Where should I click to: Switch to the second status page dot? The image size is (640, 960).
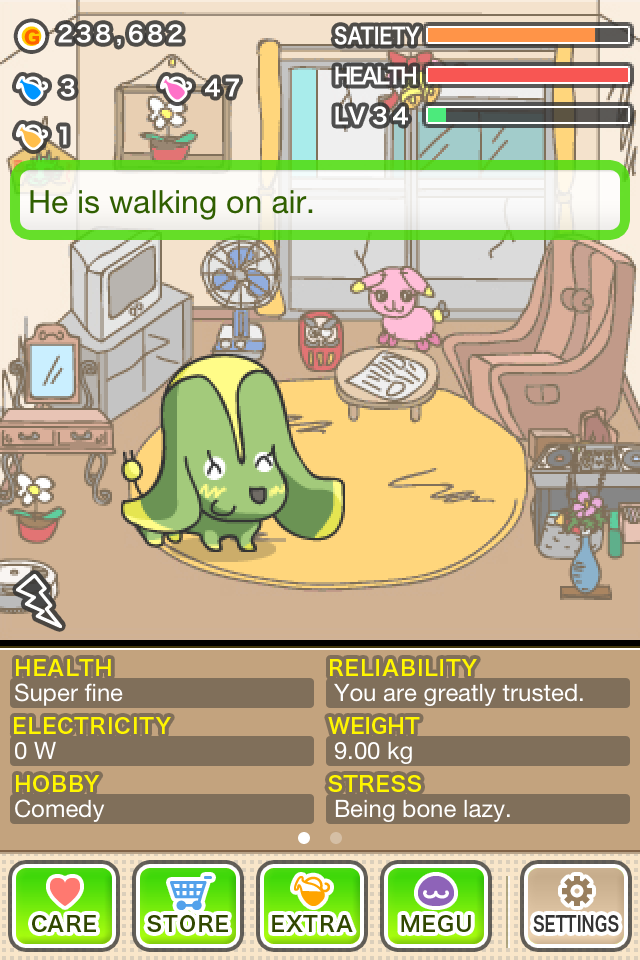[336, 838]
